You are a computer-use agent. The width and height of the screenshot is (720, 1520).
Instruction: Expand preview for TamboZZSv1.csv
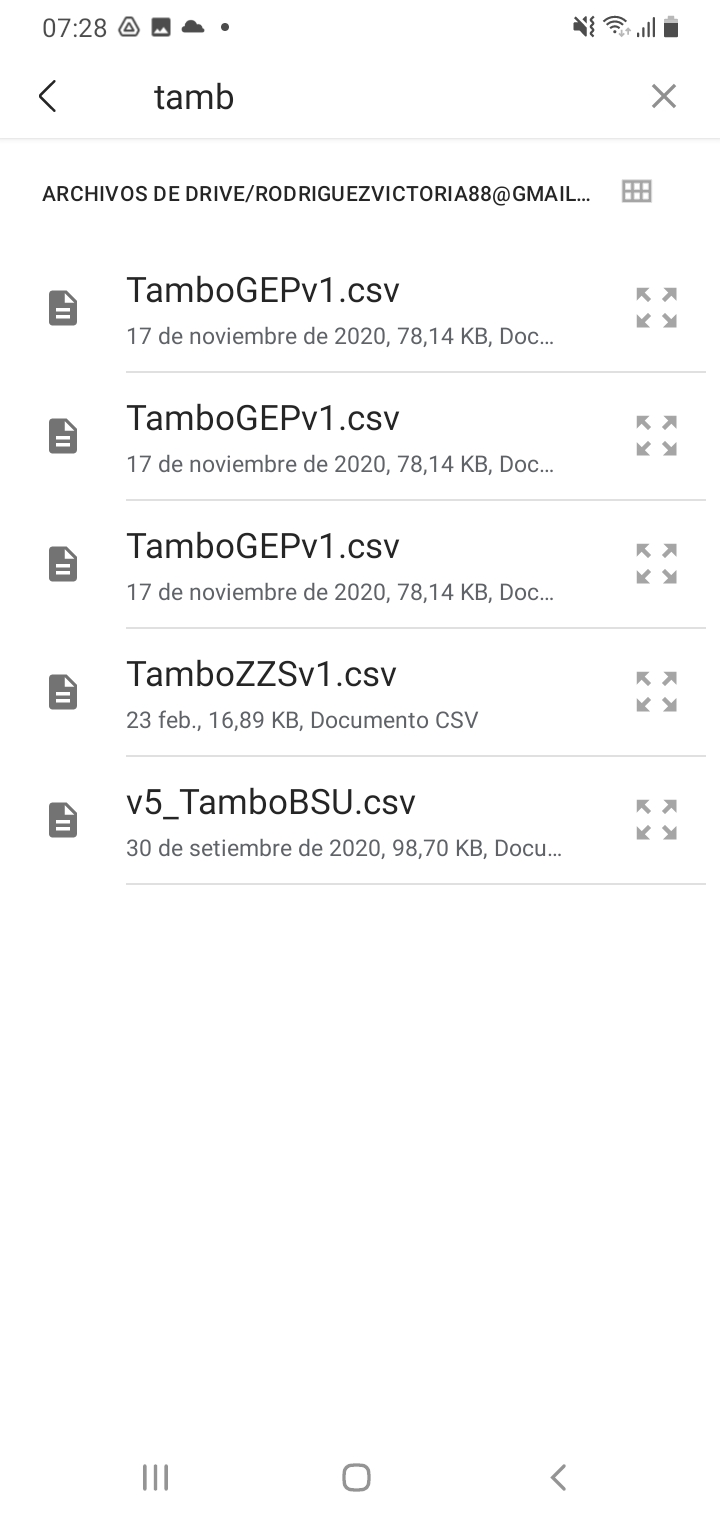657,692
